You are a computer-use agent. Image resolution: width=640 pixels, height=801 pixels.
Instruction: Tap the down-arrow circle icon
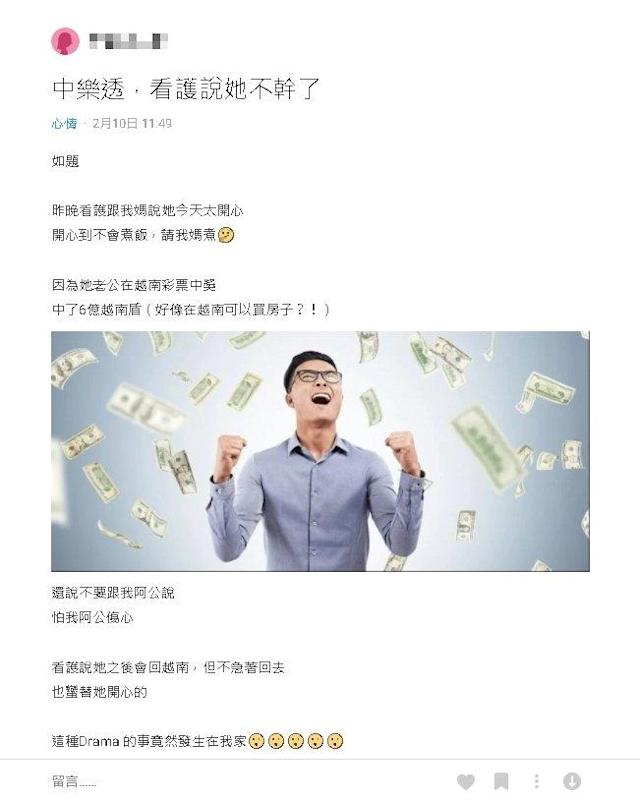[x=572, y=781]
